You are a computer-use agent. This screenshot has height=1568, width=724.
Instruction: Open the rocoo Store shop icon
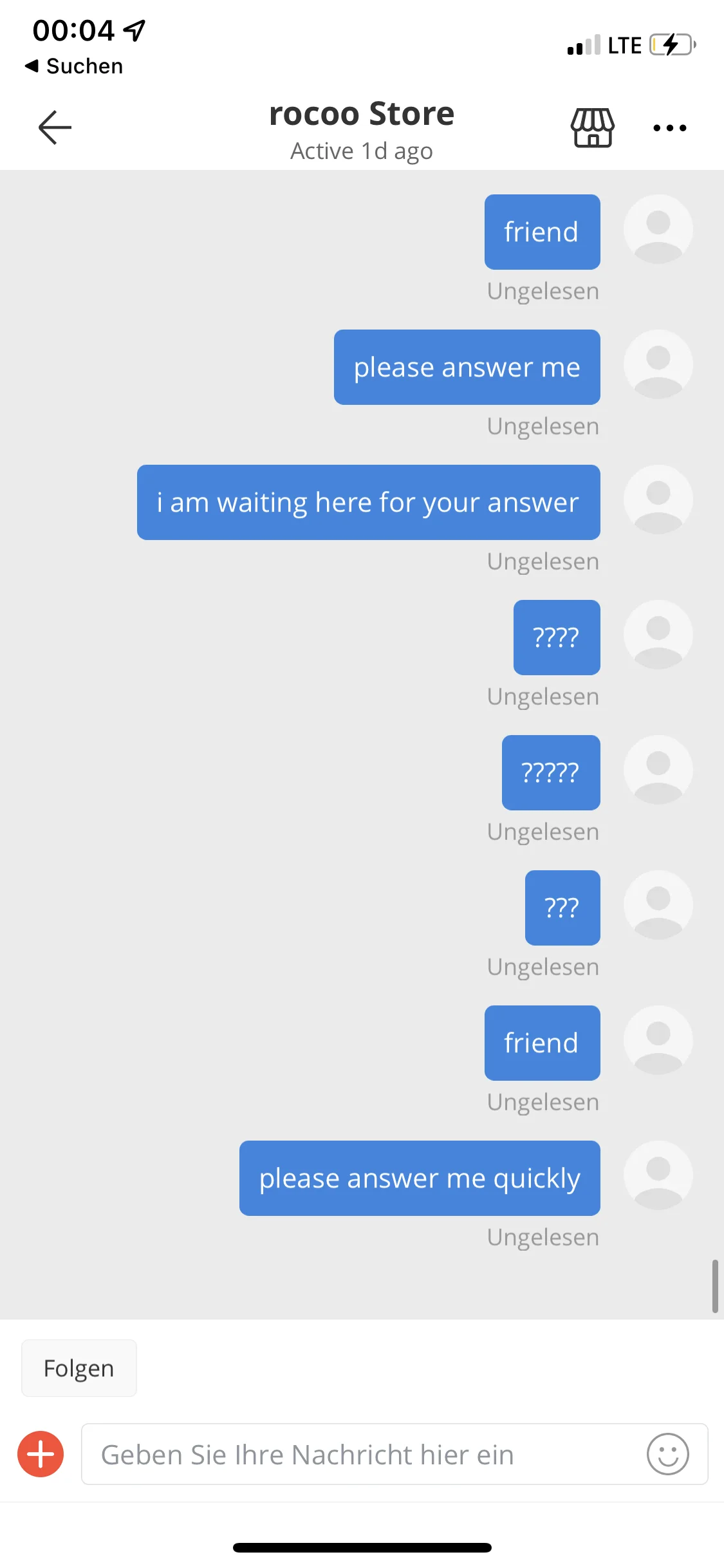point(592,127)
